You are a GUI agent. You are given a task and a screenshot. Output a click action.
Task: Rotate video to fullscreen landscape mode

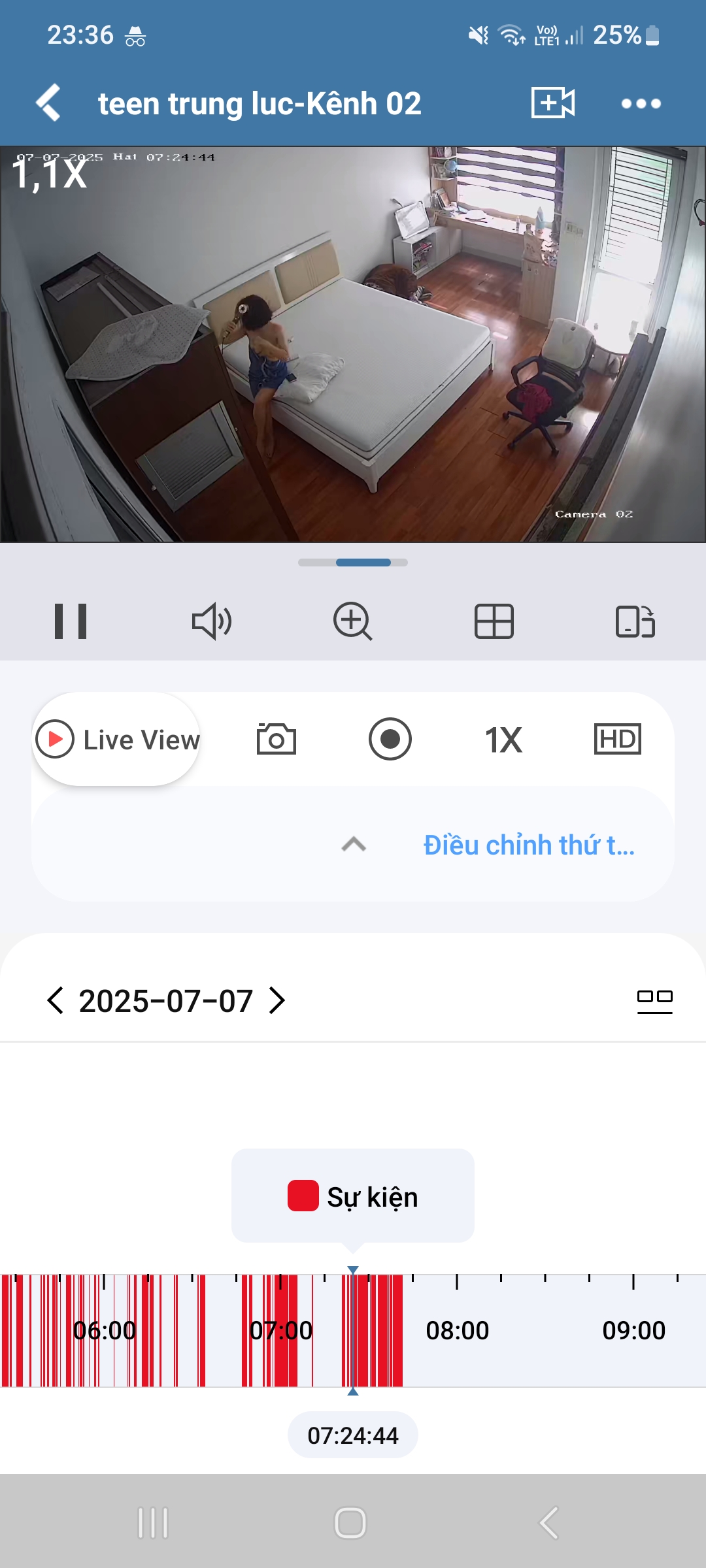pos(635,622)
